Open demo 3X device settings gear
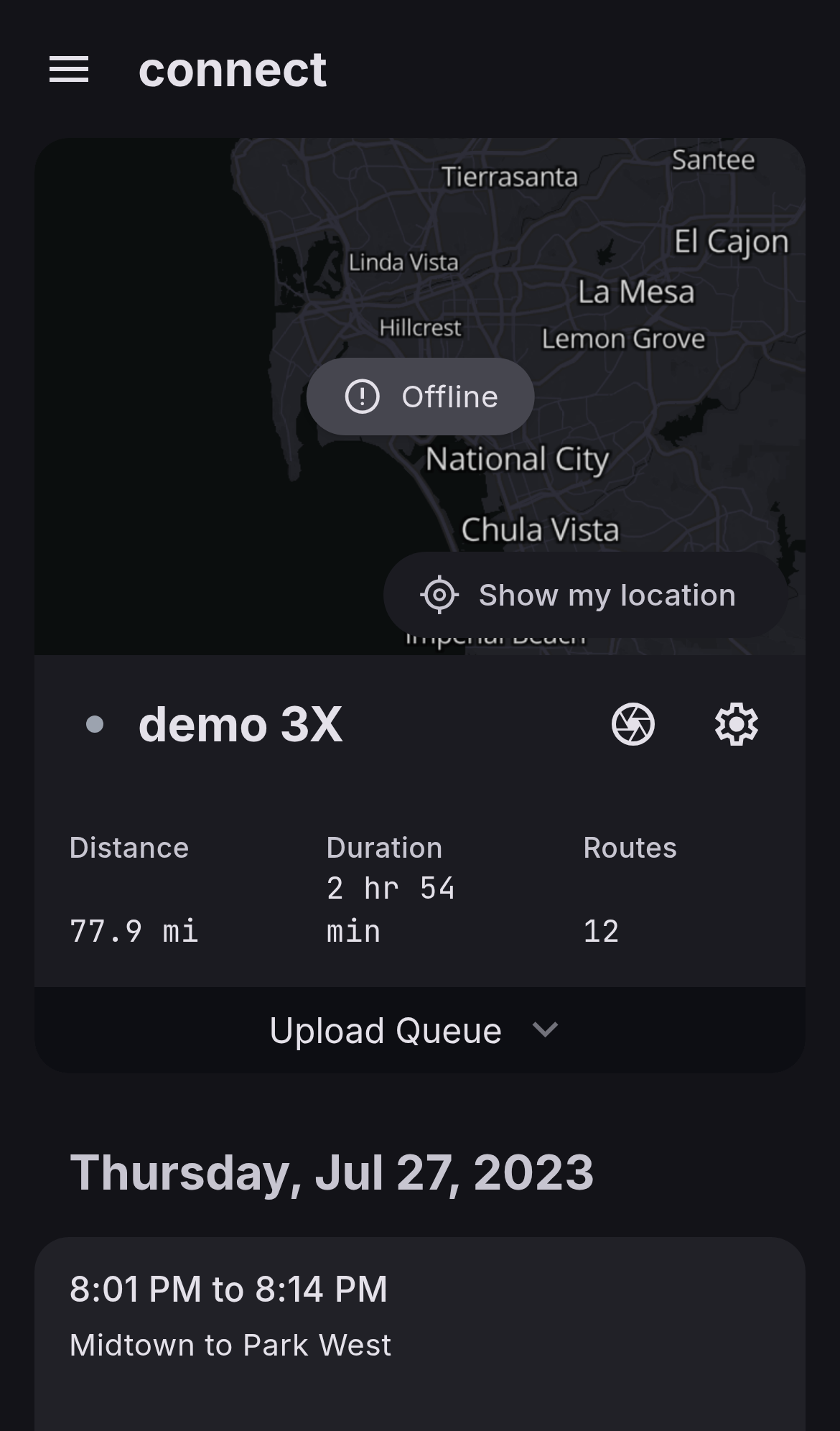The height and width of the screenshot is (1431, 840). (x=736, y=724)
